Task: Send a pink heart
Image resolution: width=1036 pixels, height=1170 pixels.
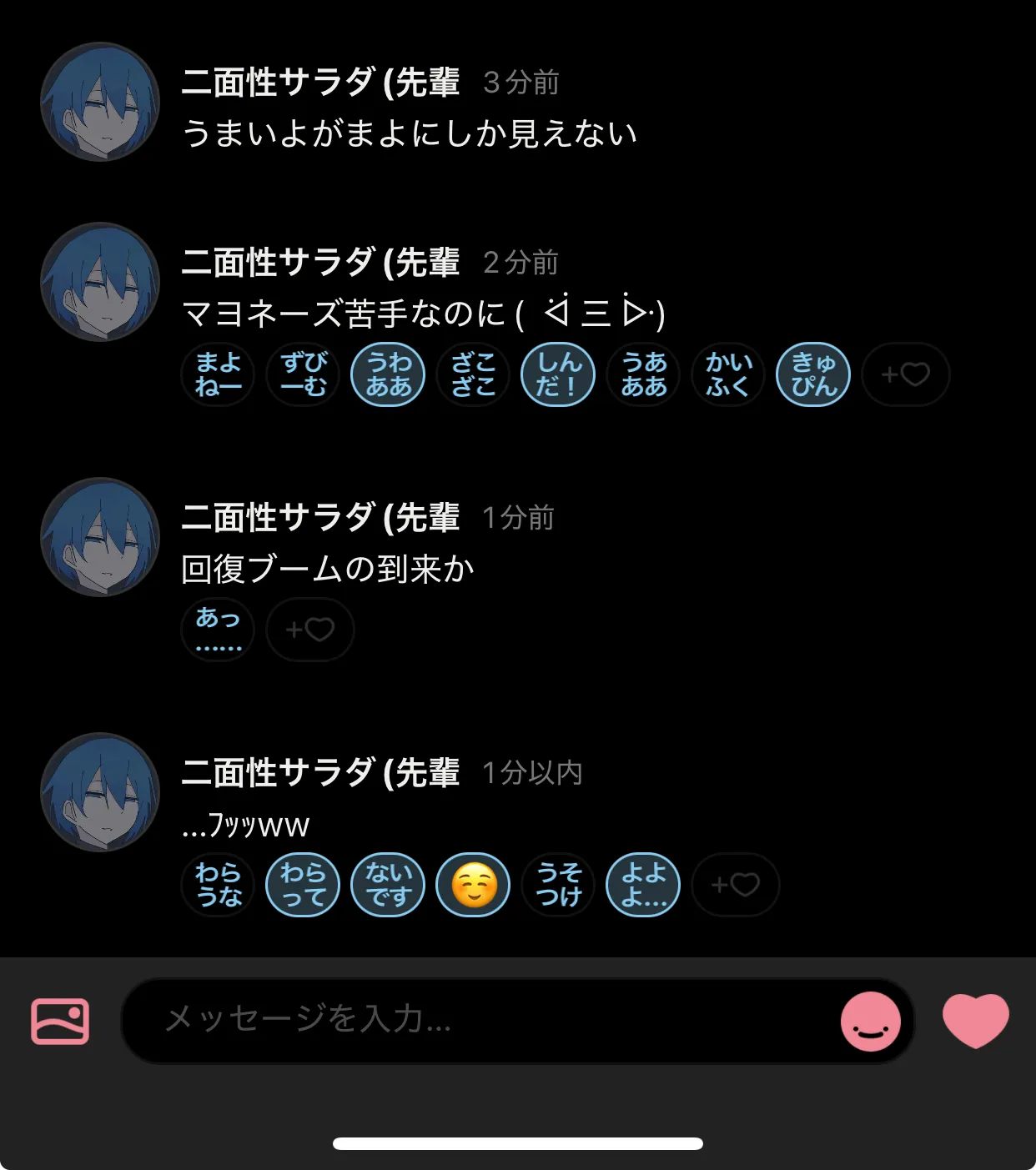Action: point(975,1021)
